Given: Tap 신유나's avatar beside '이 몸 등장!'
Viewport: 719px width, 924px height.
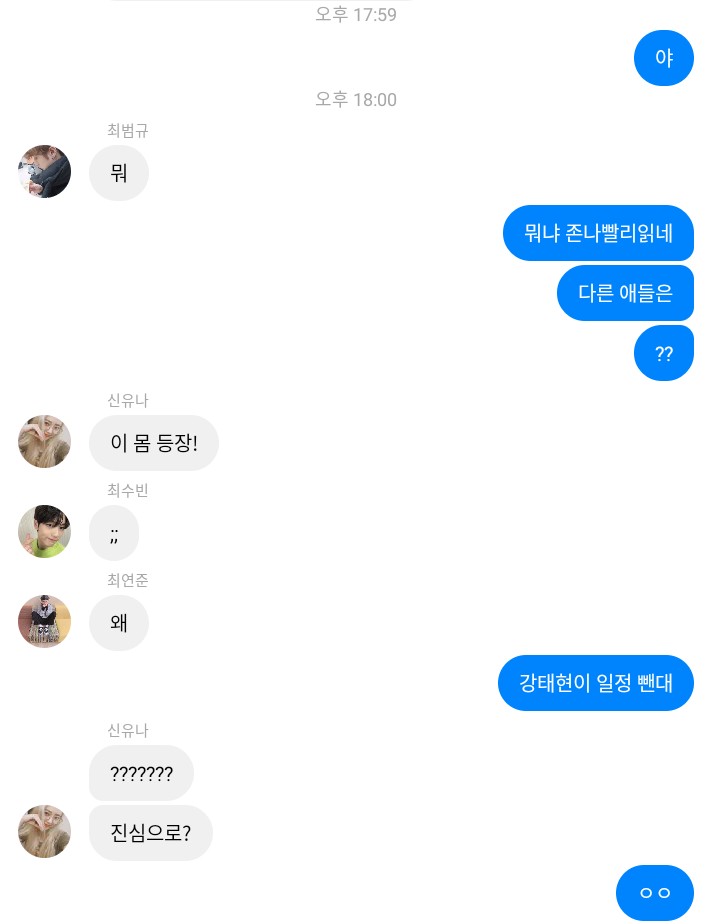Looking at the screenshot, I should pos(45,442).
